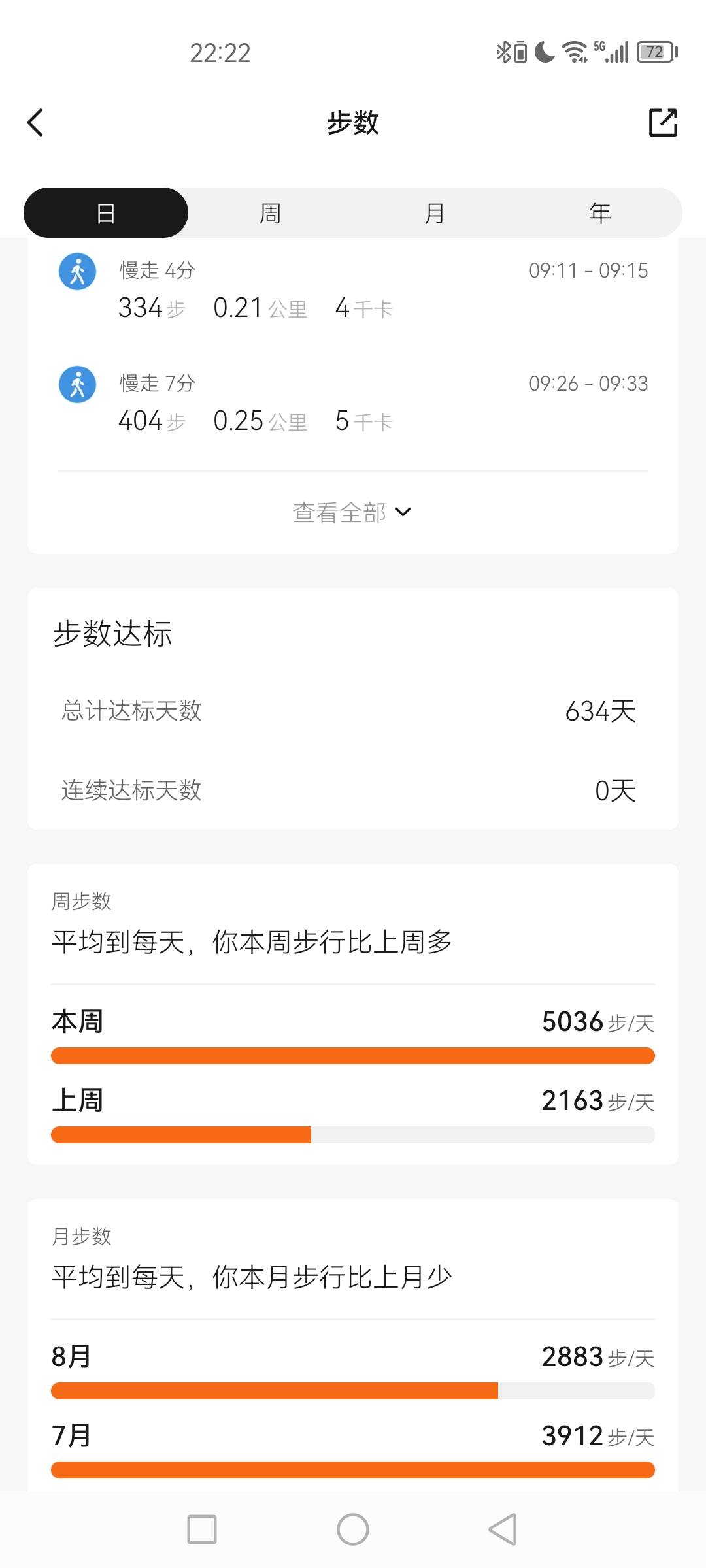Tap the 634天 total goal days value
The image size is (706, 1568).
click(599, 712)
